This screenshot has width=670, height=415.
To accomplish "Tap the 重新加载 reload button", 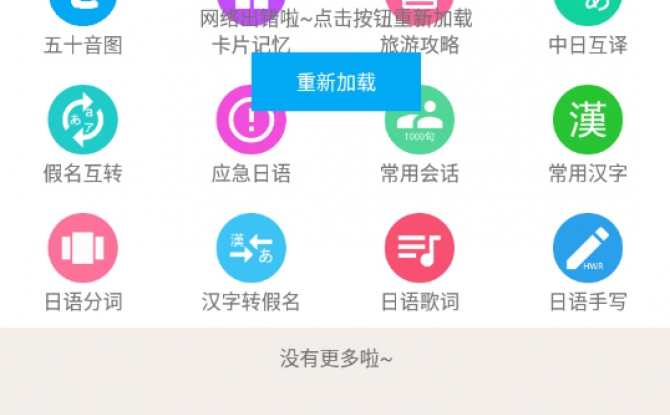I will tap(335, 82).
